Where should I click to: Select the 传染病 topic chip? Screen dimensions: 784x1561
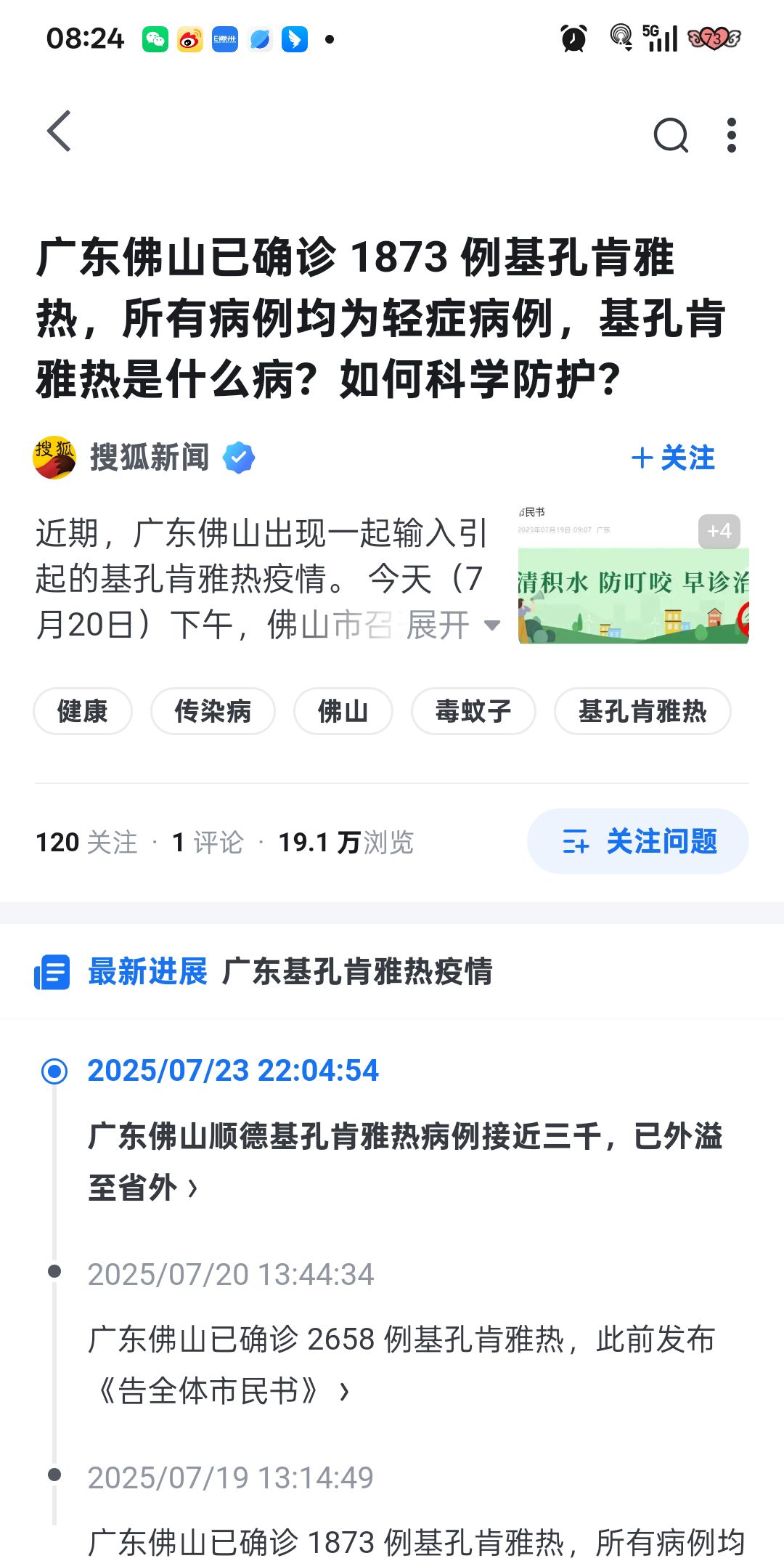coord(213,711)
